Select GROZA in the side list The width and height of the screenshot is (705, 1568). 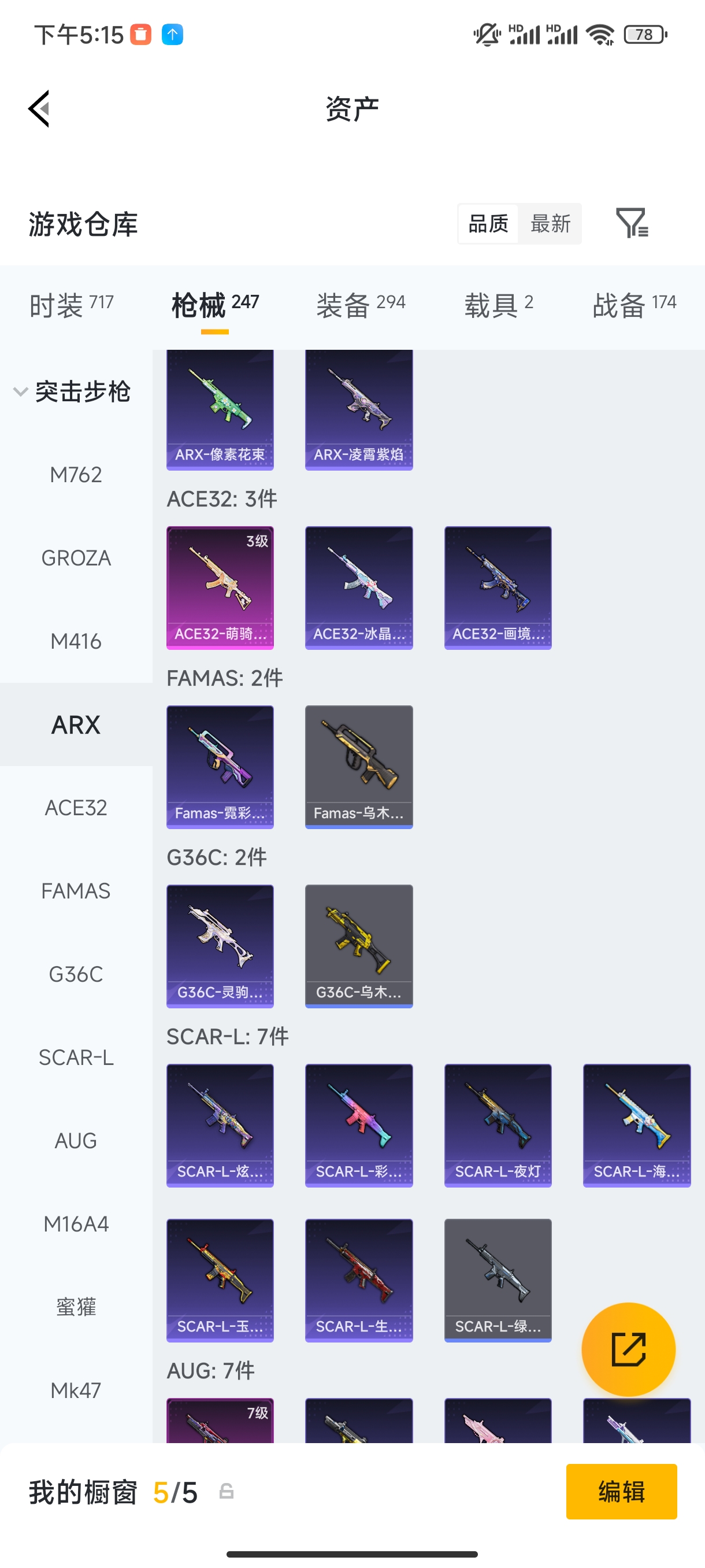click(76, 557)
